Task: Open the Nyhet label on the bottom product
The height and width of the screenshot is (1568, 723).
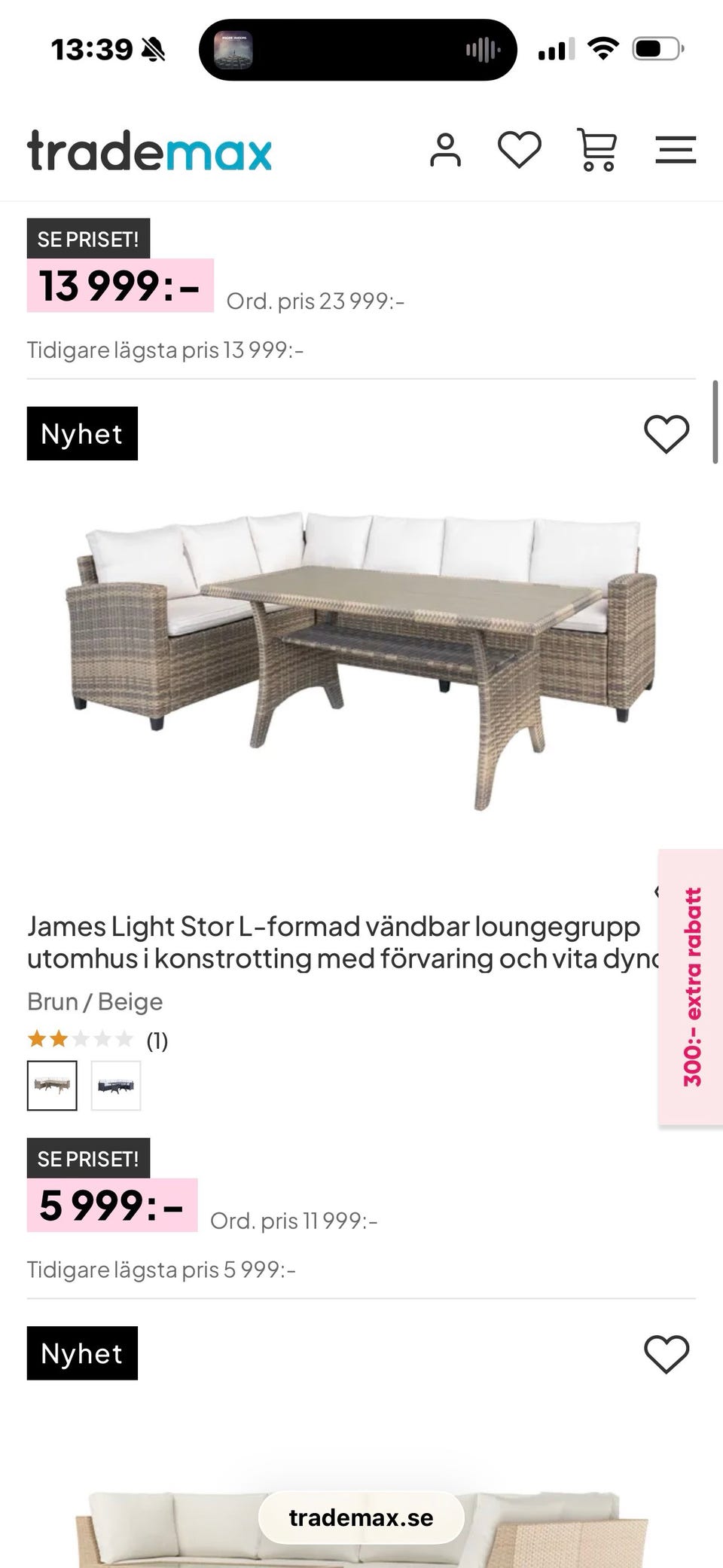Action: [82, 1353]
